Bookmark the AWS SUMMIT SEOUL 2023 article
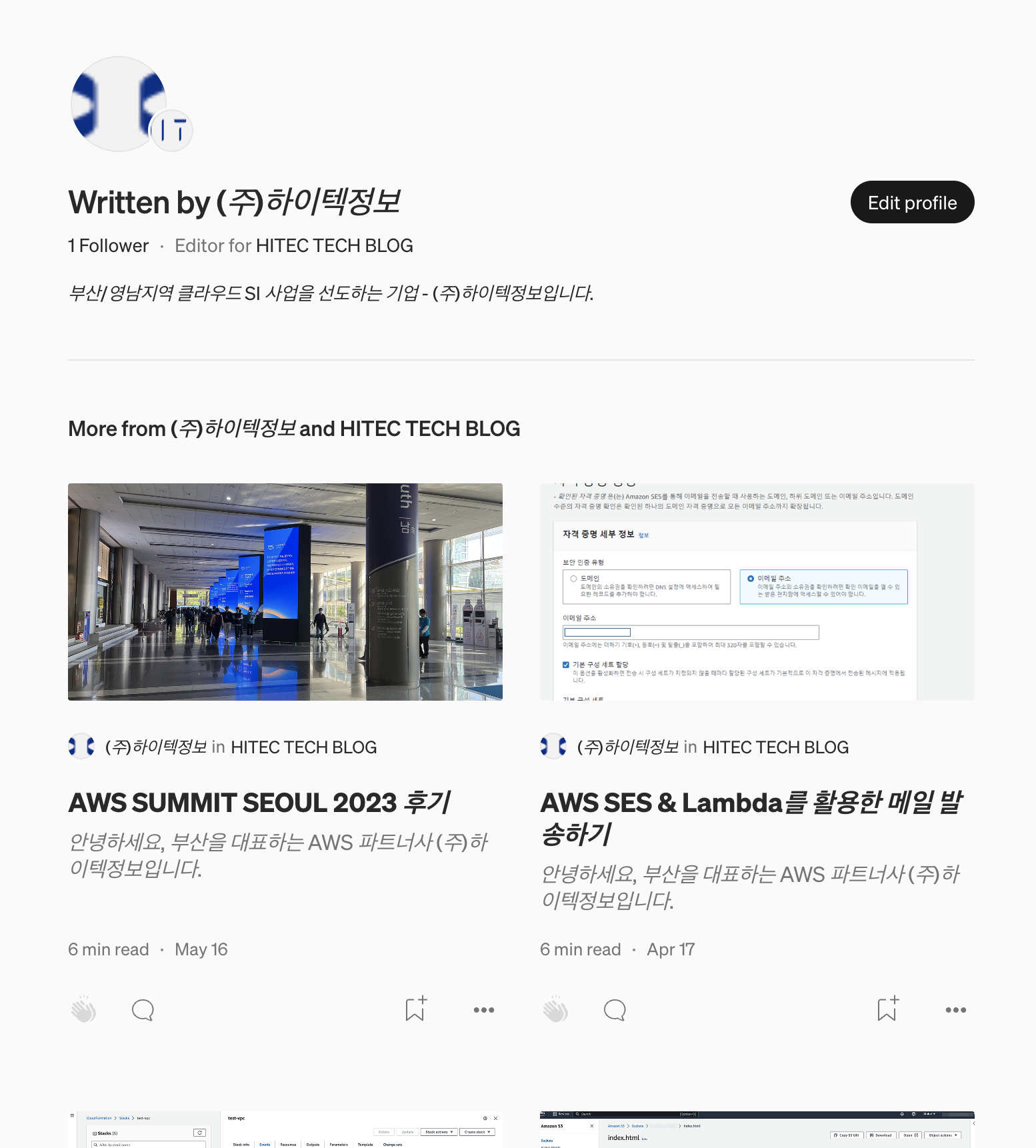This screenshot has width=1036, height=1148. tap(415, 1009)
